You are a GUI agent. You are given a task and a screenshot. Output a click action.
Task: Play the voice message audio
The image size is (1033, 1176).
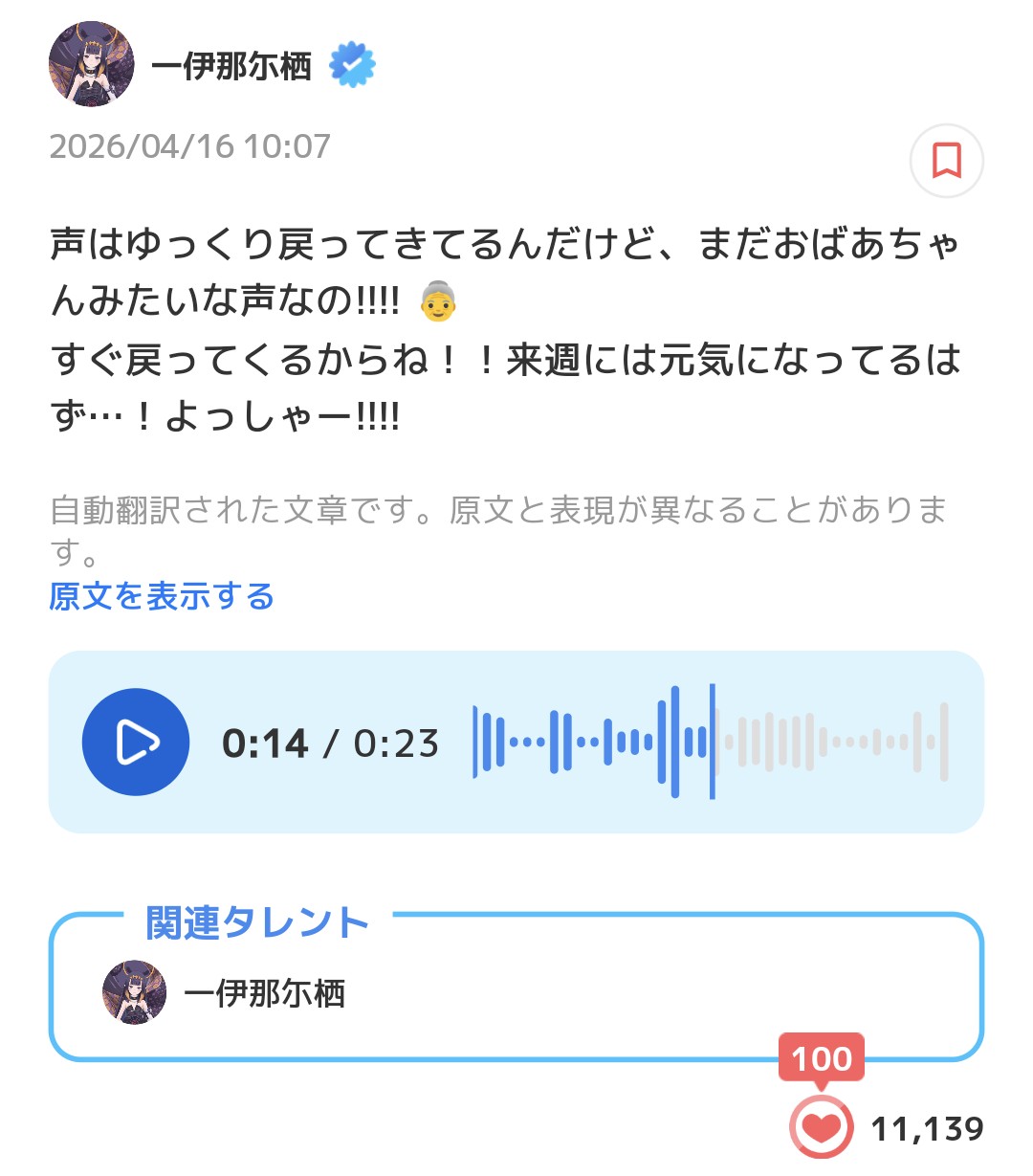(136, 742)
